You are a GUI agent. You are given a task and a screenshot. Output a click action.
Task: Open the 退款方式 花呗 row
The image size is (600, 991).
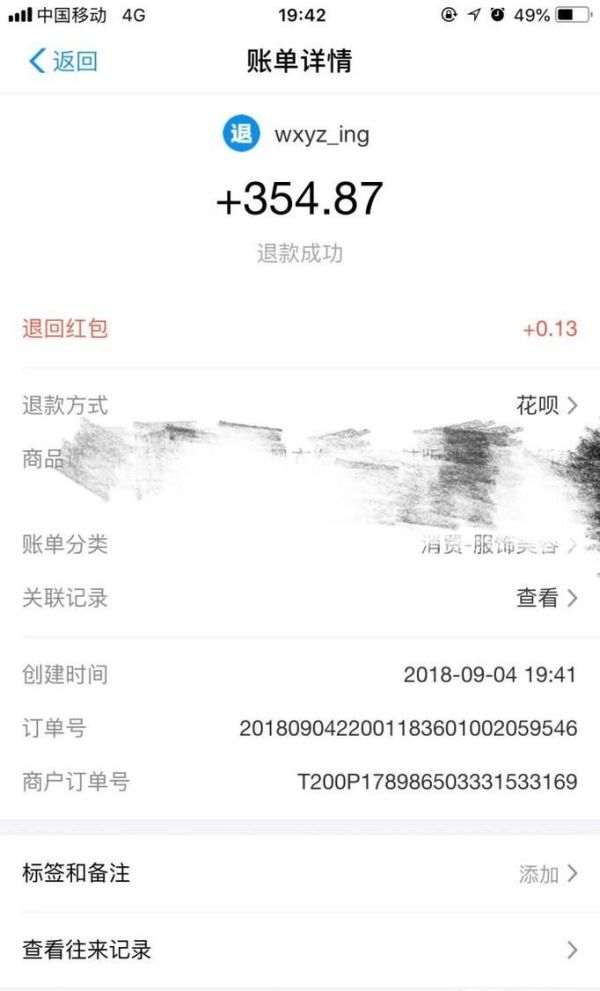pos(546,405)
